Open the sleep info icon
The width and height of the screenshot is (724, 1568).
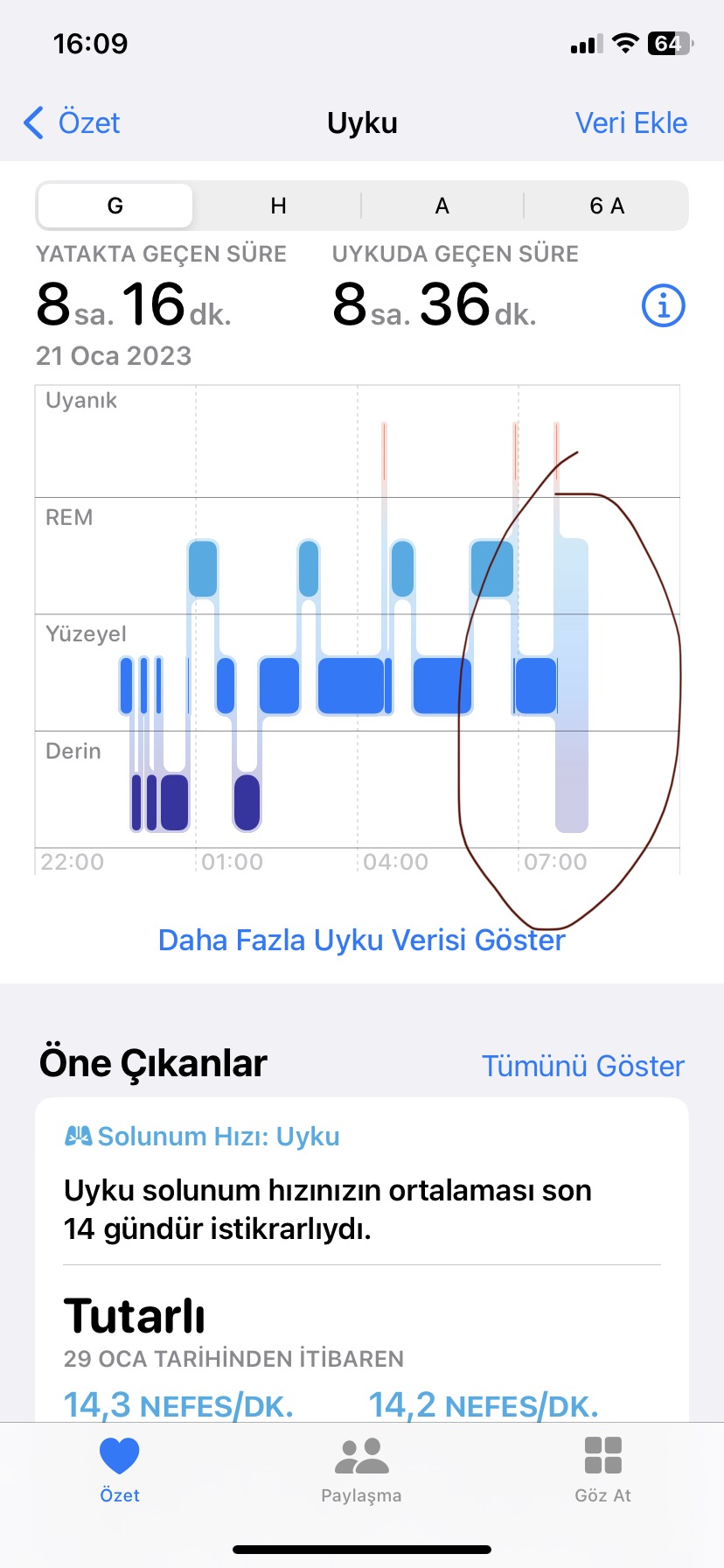pos(663,305)
